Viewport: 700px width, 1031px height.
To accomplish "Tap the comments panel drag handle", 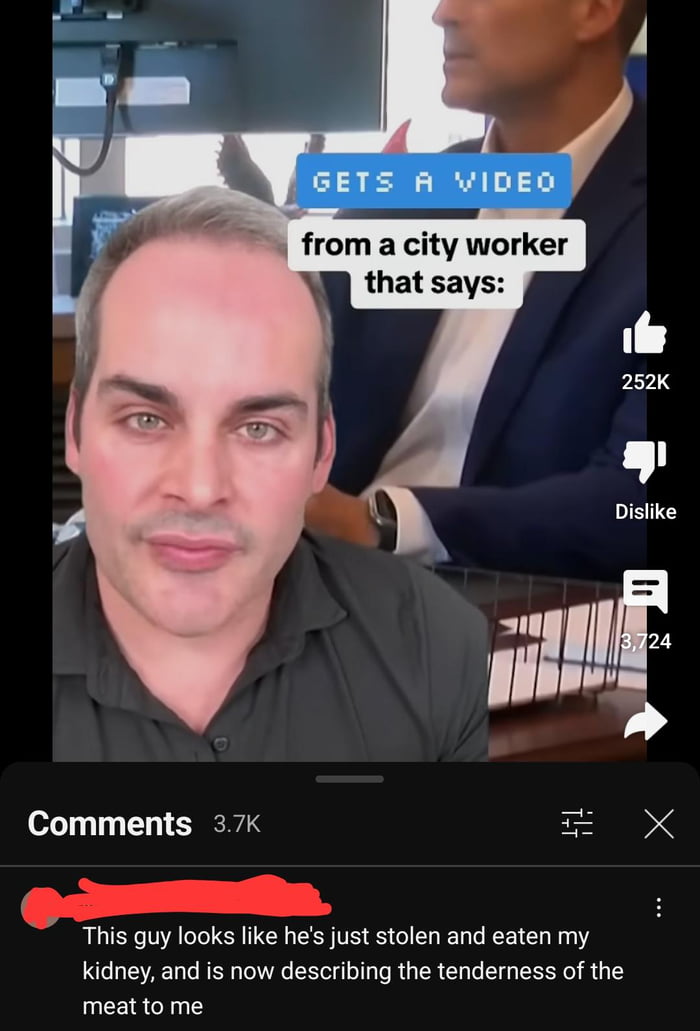I will (x=350, y=779).
